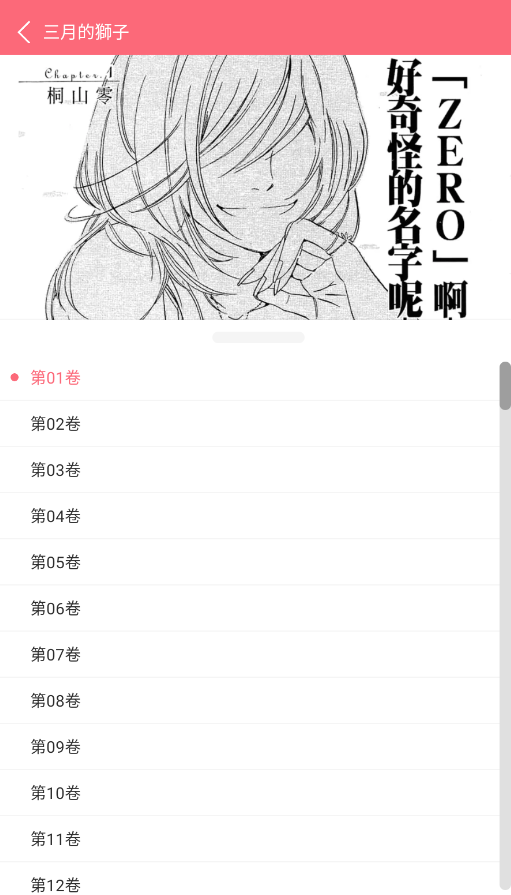This screenshot has width=511, height=895.
Task: Open volume 第02卷
Action: point(250,424)
